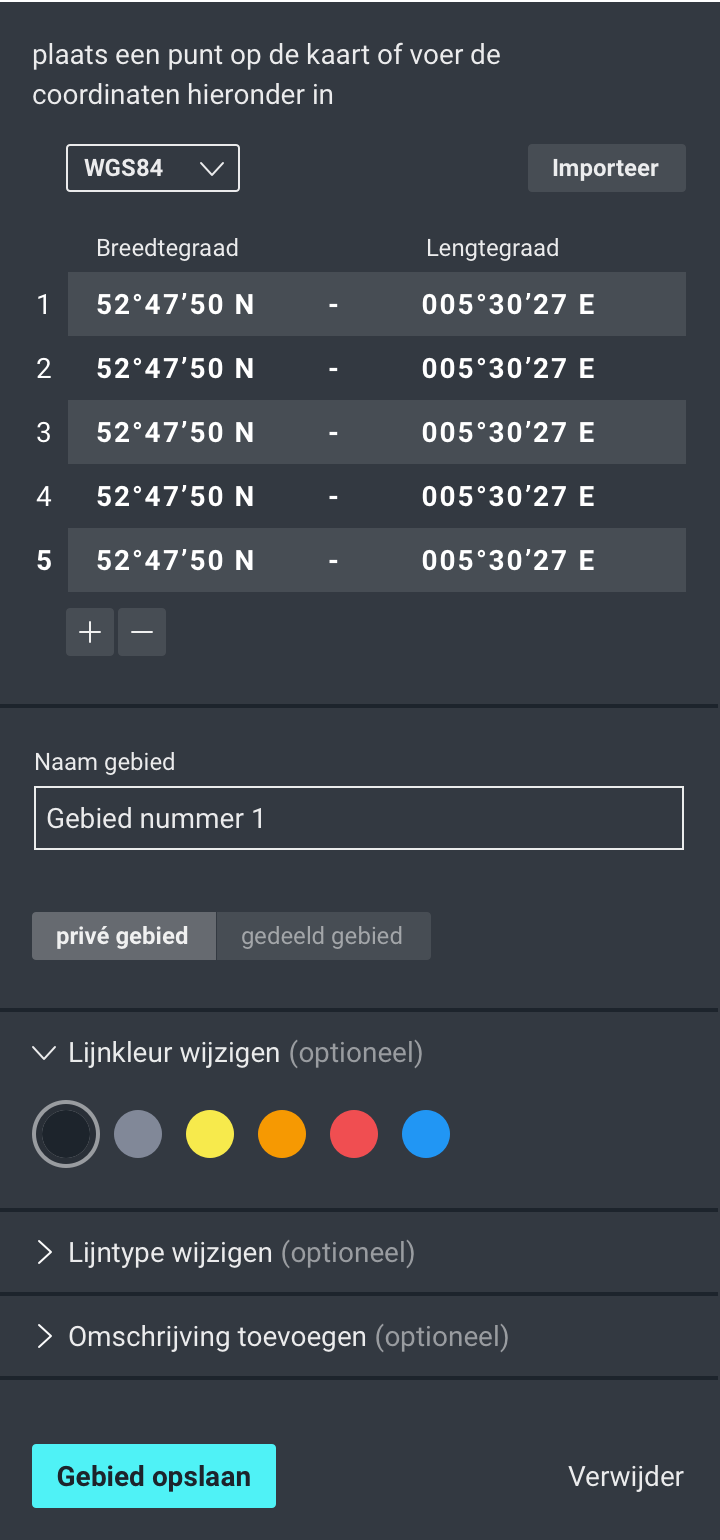The image size is (720, 1540).
Task: Open the WGS84 coordinate system dropdown
Action: 152,168
